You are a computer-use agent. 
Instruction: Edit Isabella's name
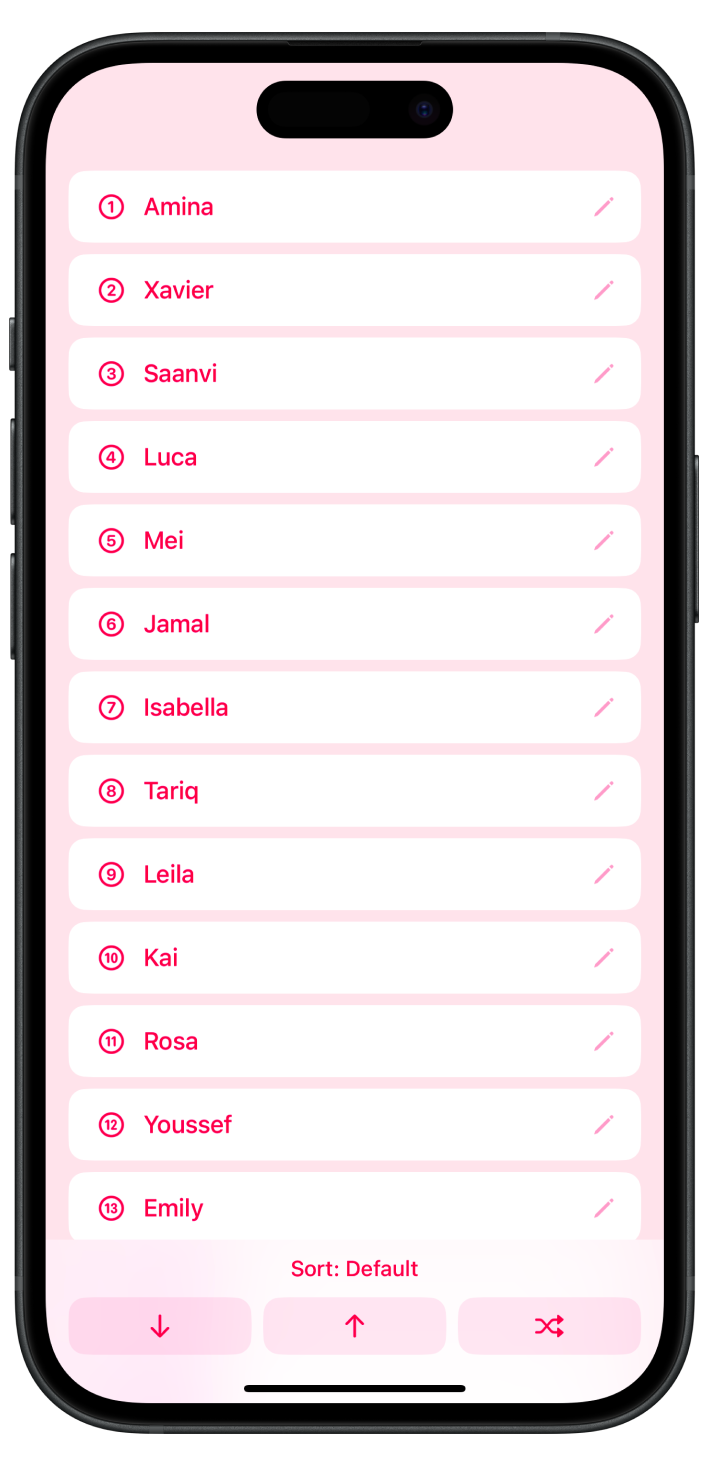(x=603, y=707)
